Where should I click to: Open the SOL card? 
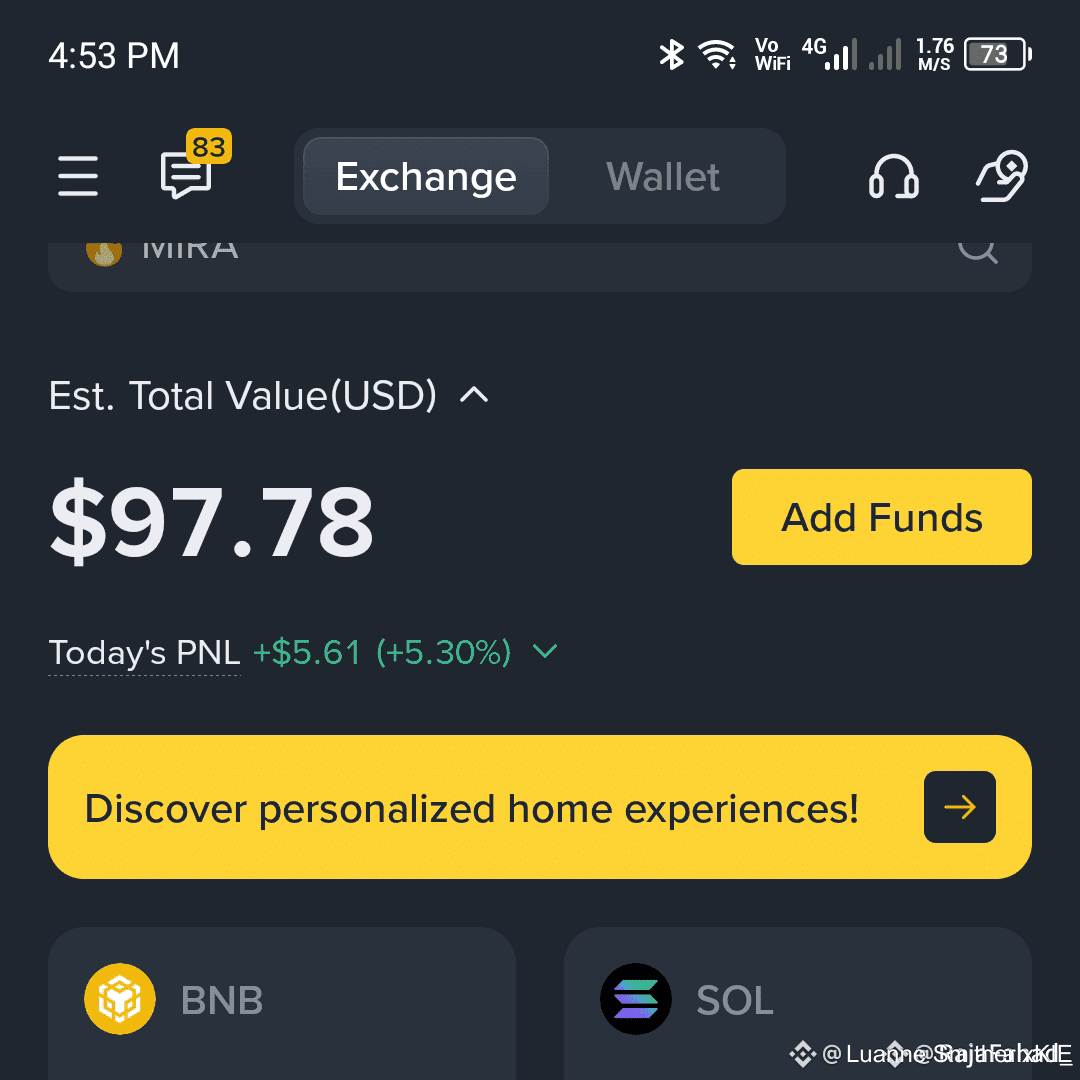coord(797,1000)
